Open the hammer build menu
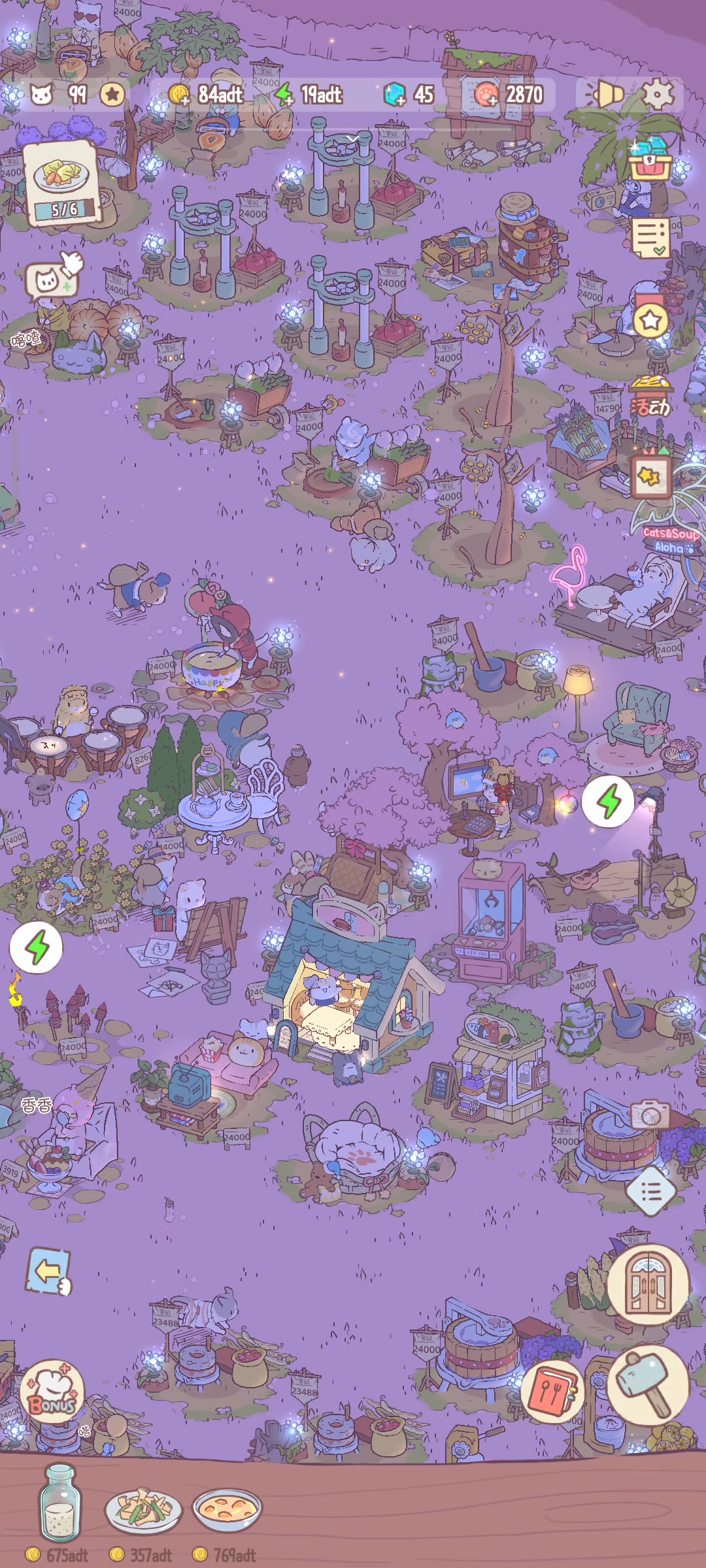 pos(648,1385)
